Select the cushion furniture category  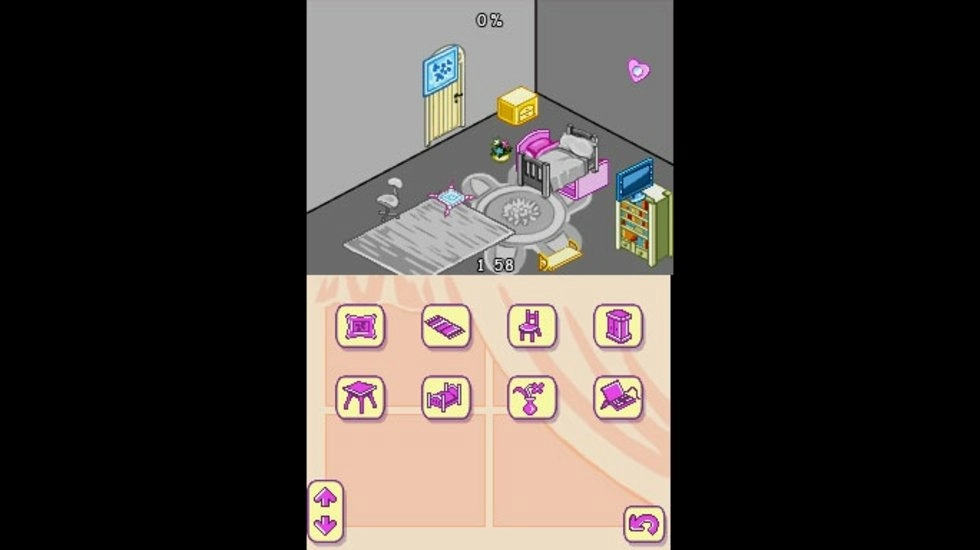point(360,326)
